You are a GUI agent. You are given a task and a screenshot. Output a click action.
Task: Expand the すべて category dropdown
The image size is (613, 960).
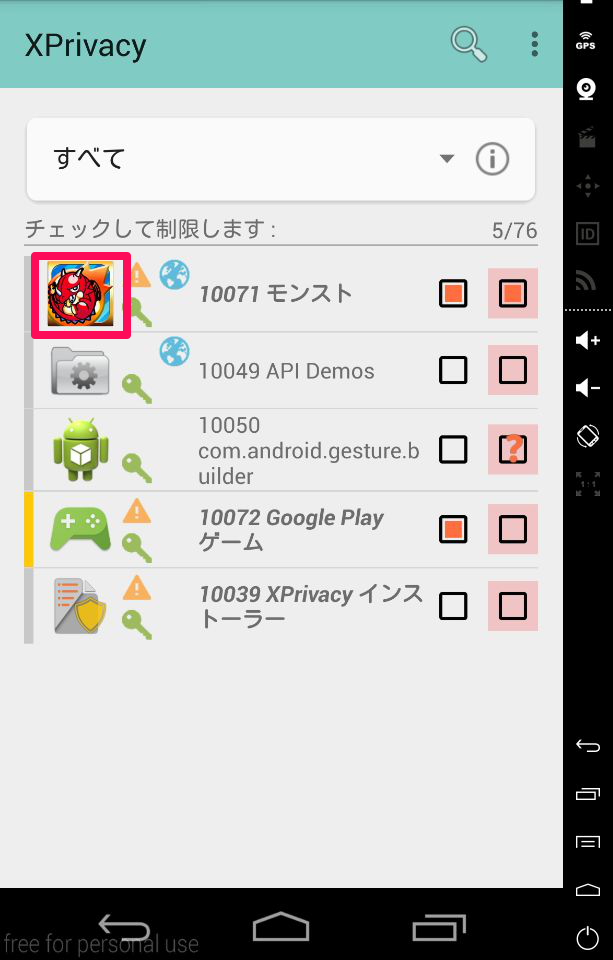[x=446, y=159]
